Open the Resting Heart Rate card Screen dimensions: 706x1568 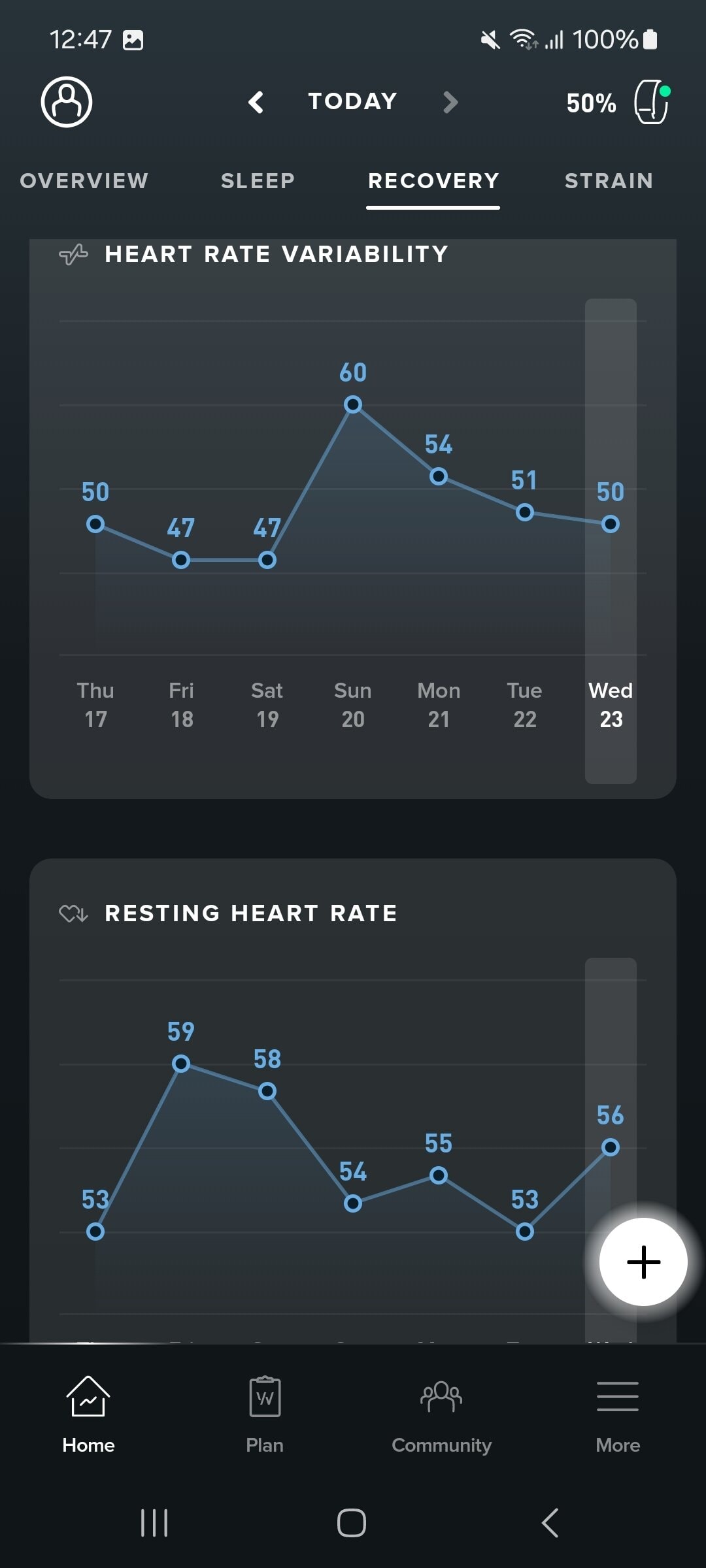[x=353, y=1101]
